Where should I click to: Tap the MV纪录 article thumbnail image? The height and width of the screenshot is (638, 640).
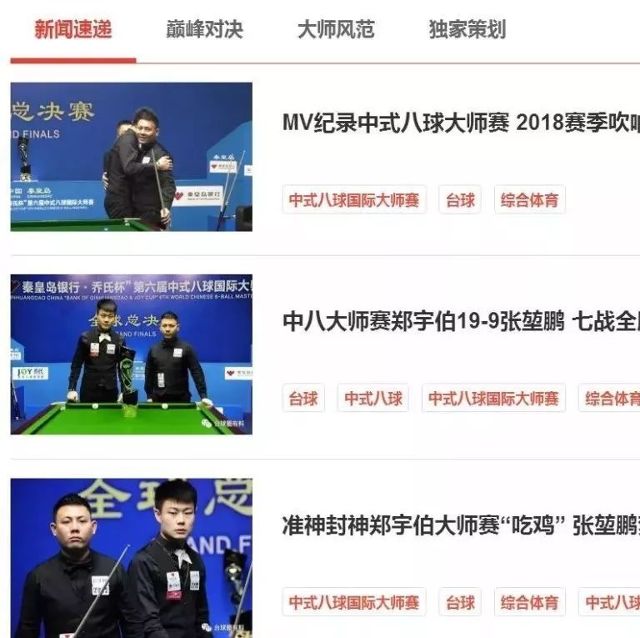coord(131,156)
